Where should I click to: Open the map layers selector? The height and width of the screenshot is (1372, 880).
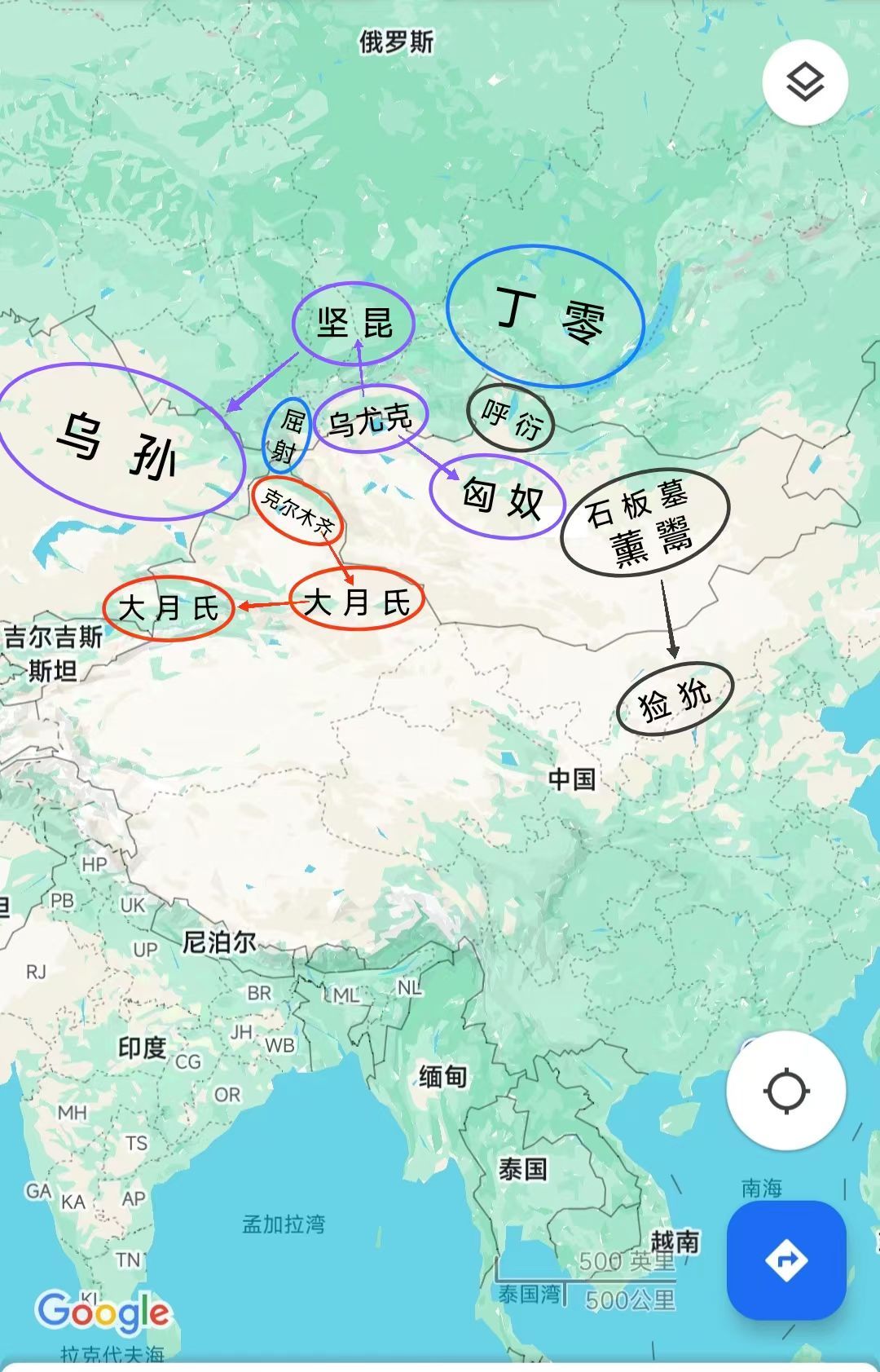click(x=805, y=82)
